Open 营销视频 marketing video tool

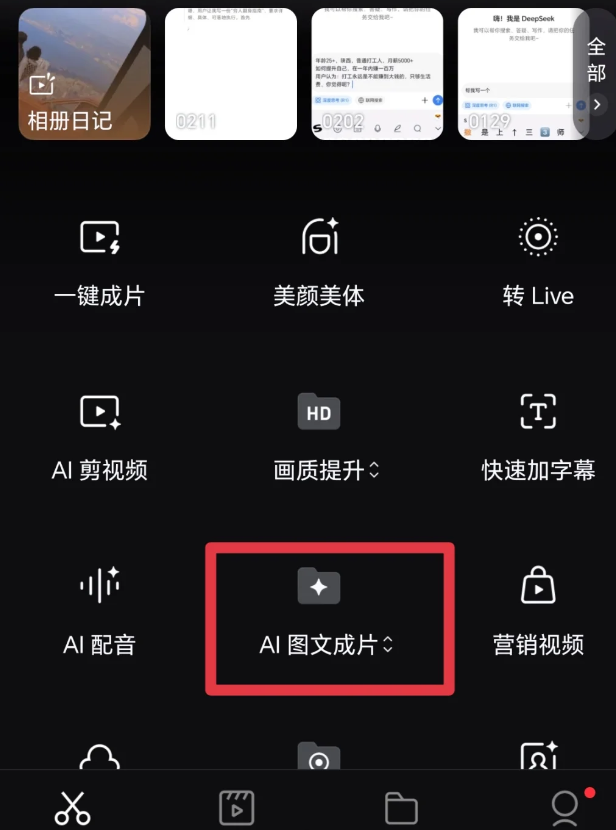[x=538, y=611]
